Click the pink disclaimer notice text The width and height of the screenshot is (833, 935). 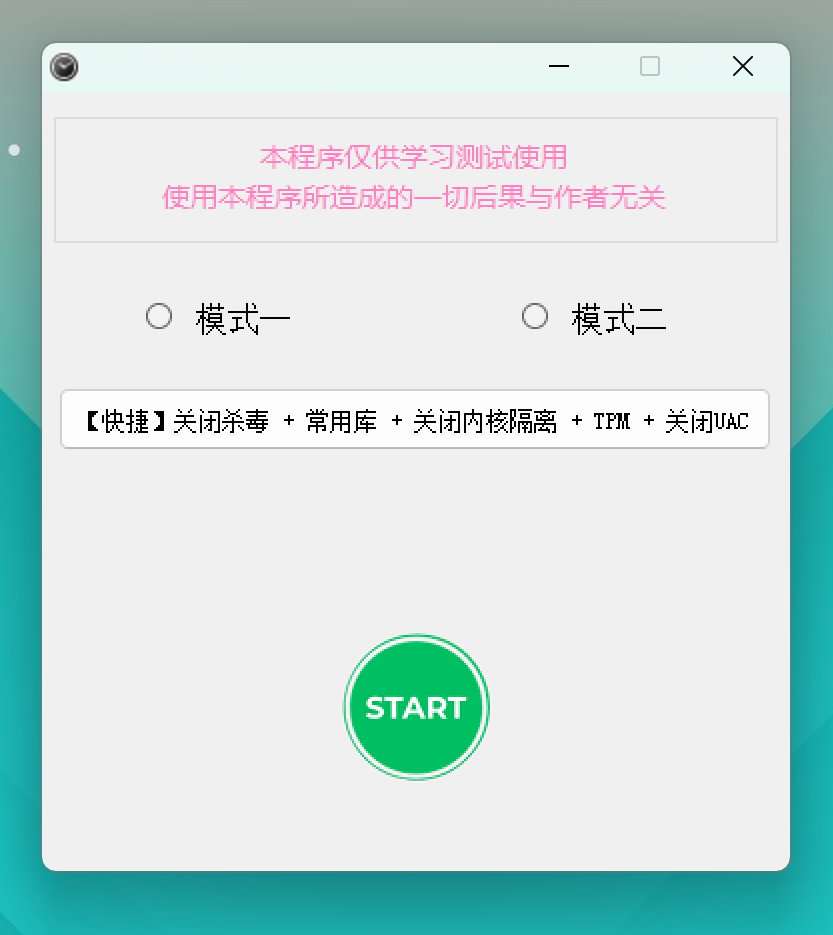[414, 179]
